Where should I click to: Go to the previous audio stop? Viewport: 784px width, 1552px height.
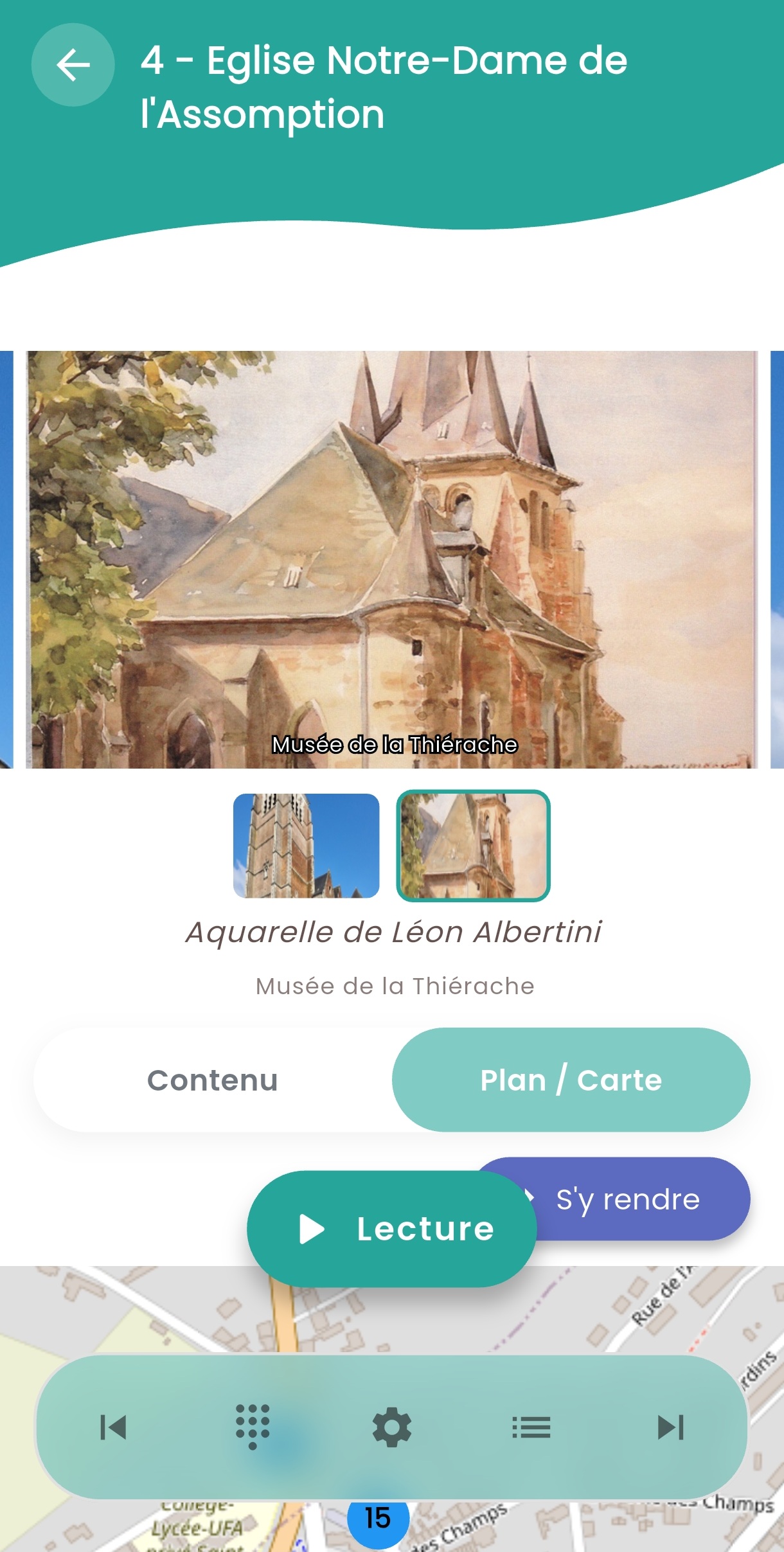point(112,1425)
